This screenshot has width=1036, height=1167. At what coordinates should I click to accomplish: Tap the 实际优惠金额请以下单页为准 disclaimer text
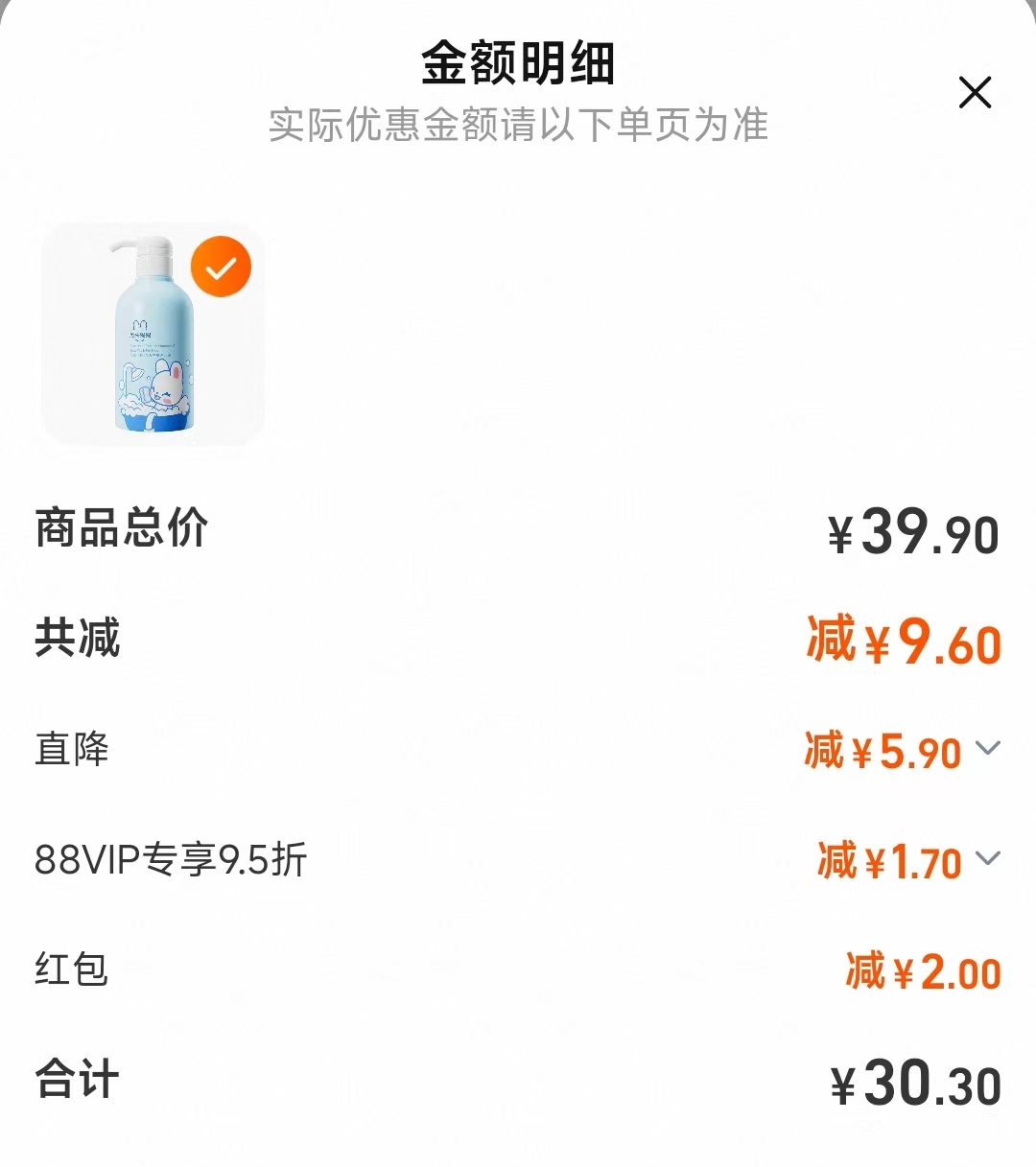point(518,126)
